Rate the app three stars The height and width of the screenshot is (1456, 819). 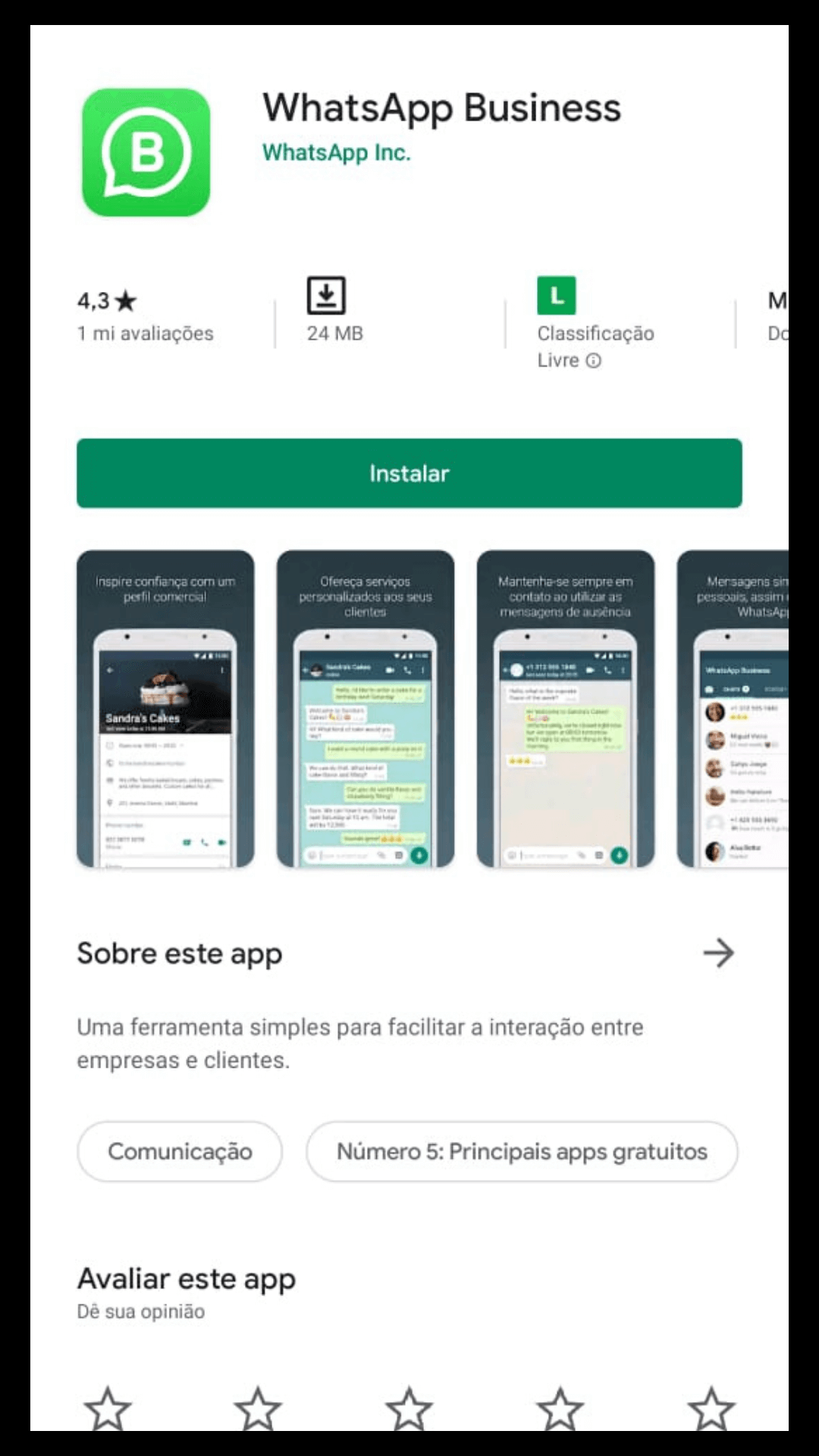coord(409,1409)
